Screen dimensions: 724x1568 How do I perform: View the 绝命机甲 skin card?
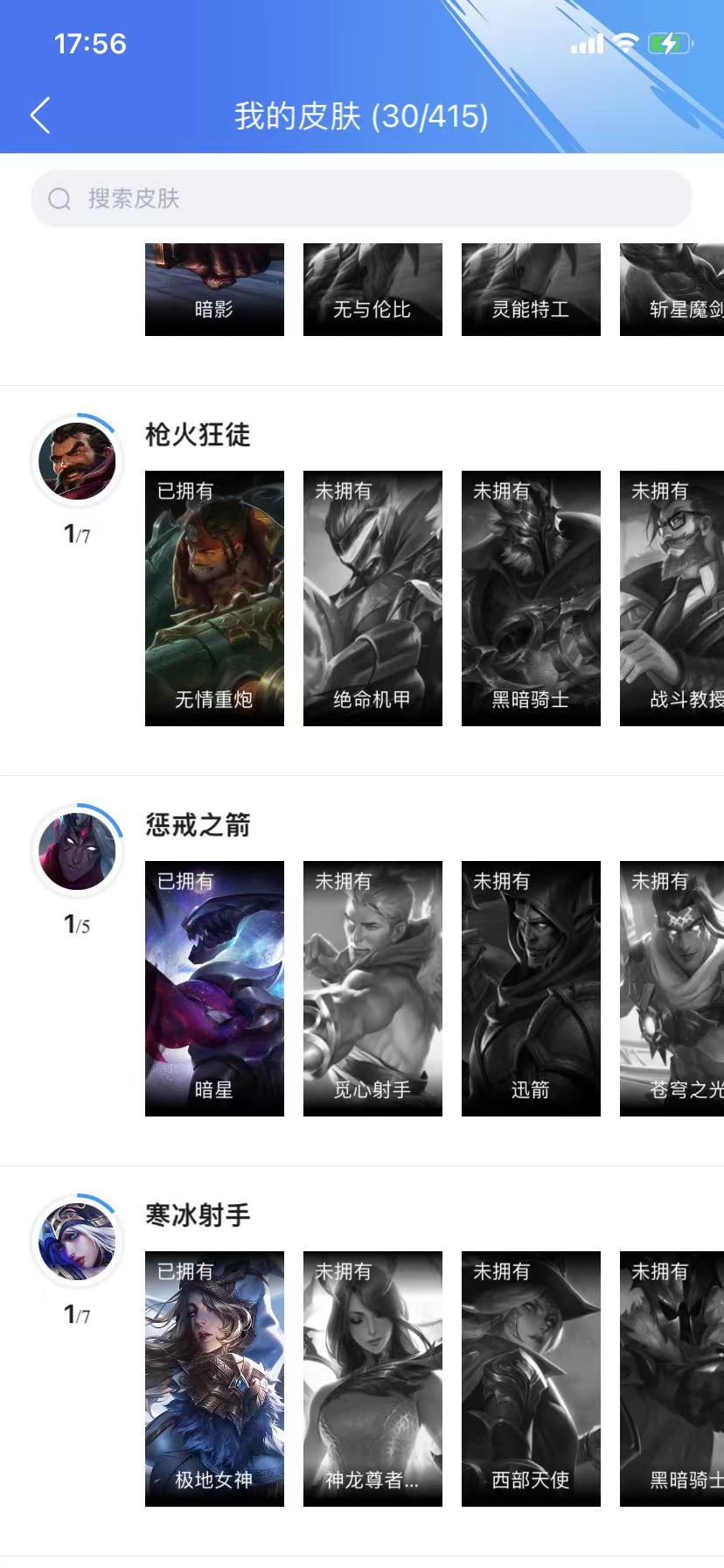click(x=372, y=598)
